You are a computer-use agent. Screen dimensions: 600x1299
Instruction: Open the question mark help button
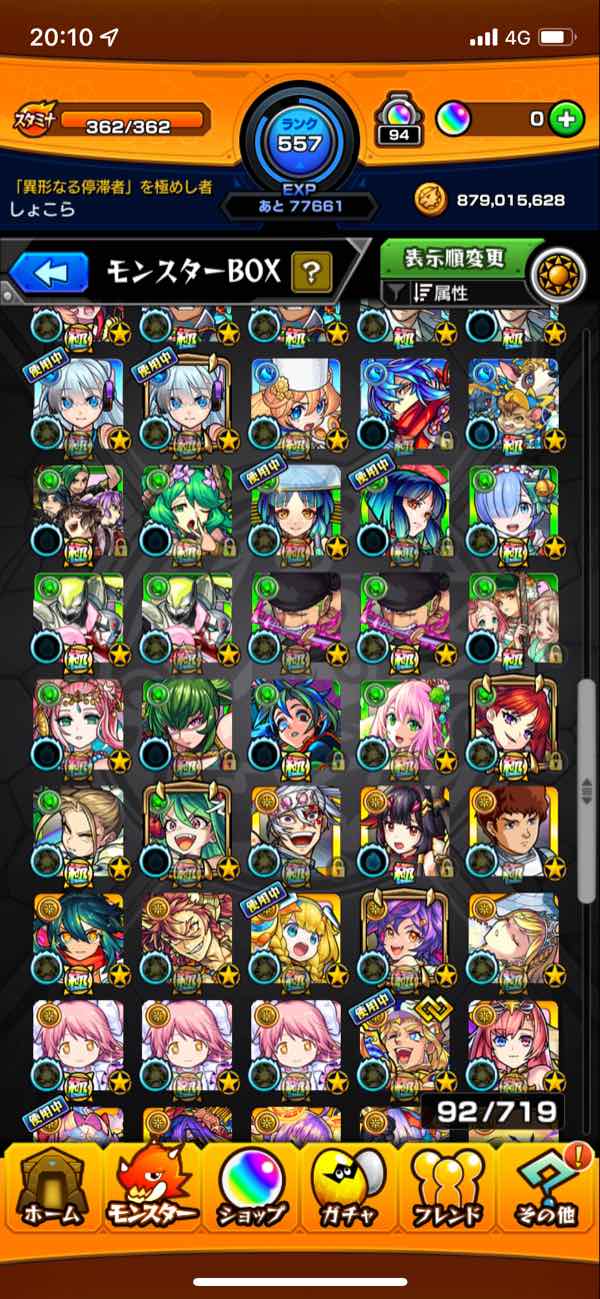[x=311, y=270]
